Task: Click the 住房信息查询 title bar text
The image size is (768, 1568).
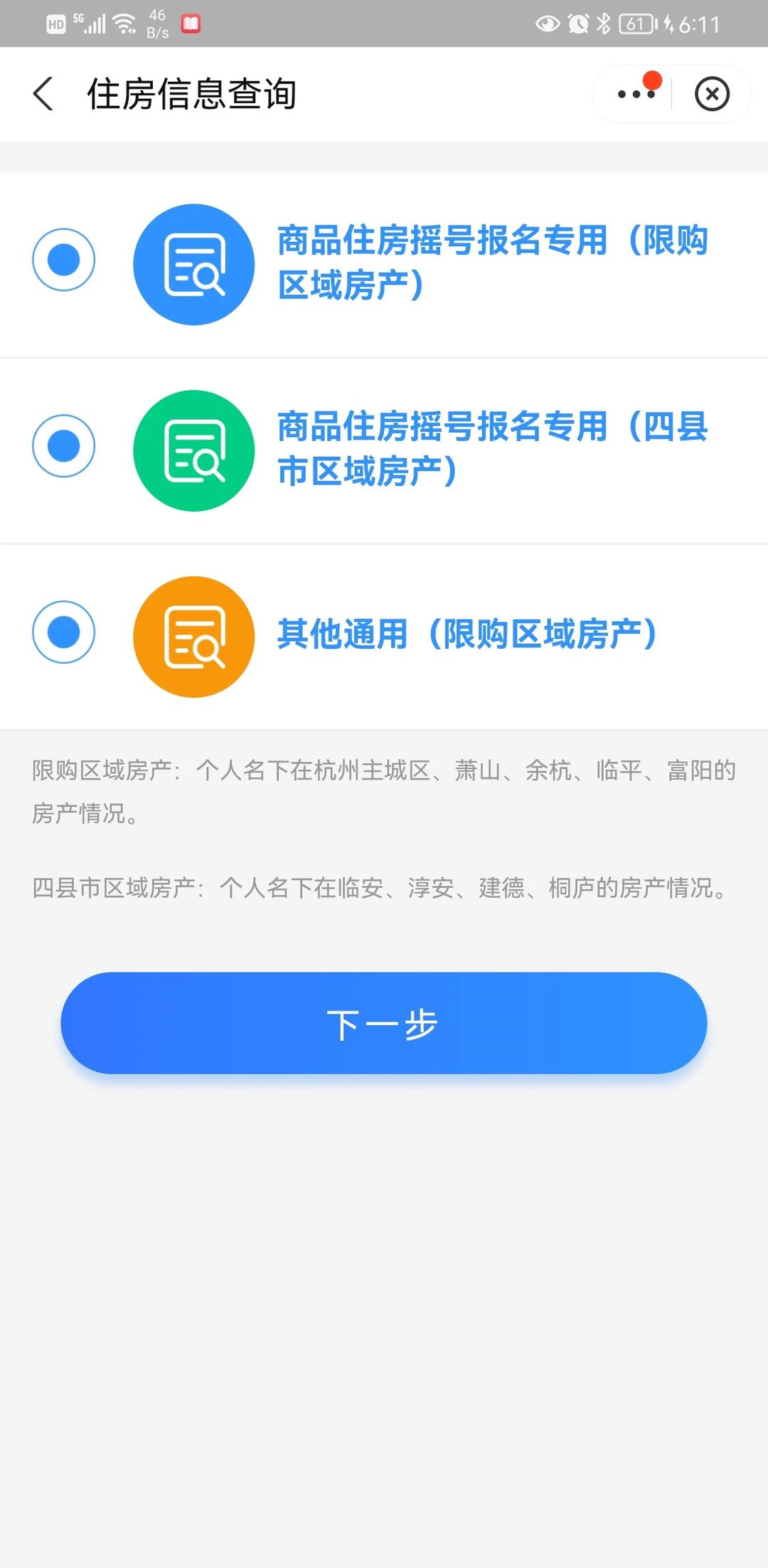Action: coord(192,93)
